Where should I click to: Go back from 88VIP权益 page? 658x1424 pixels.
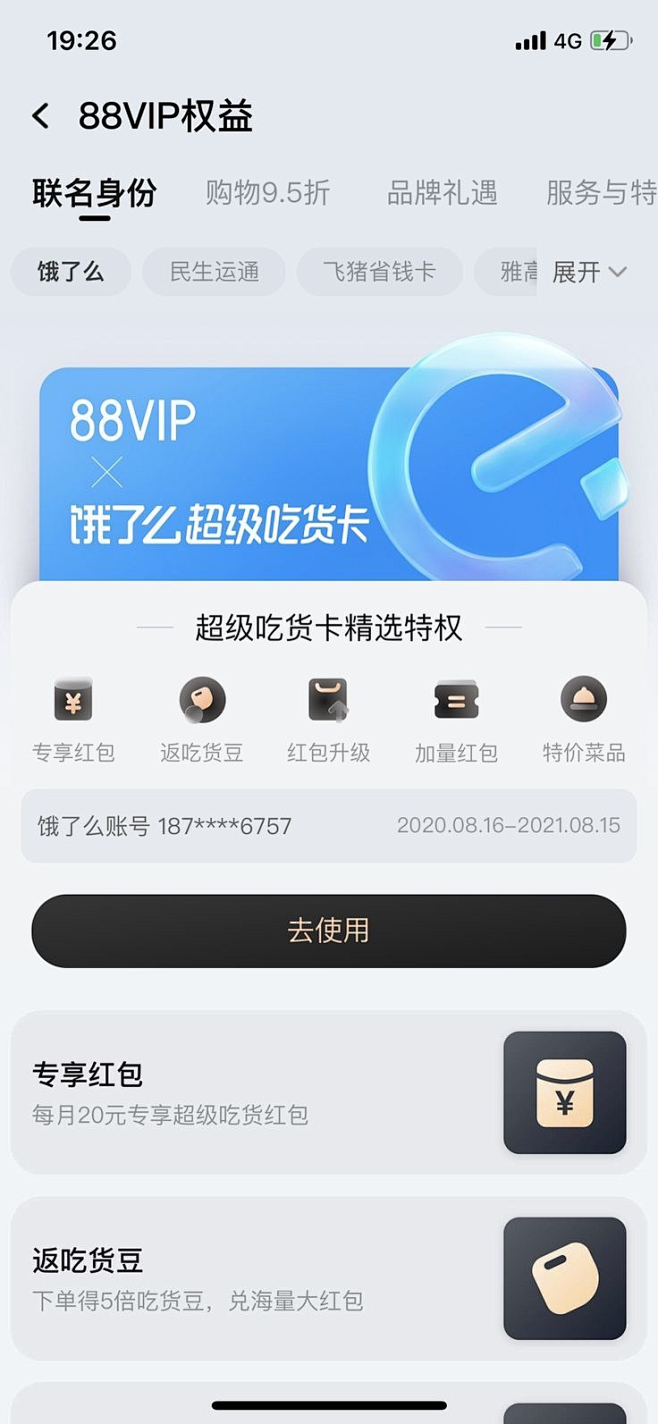[x=41, y=116]
